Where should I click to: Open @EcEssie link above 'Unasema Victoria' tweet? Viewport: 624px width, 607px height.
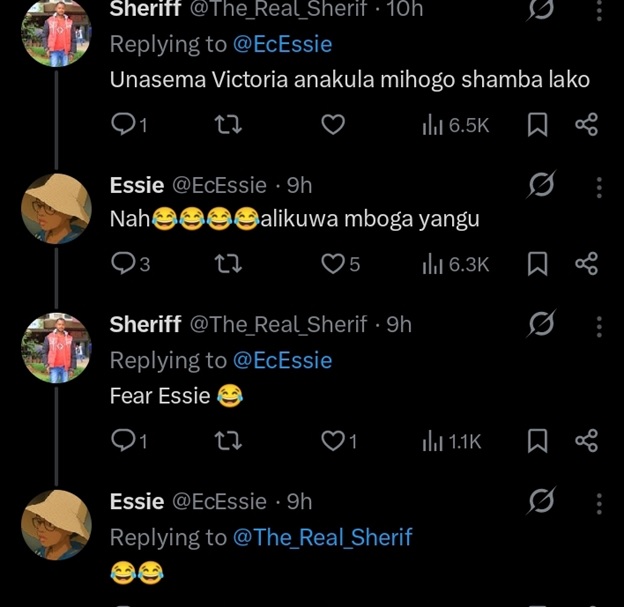282,44
